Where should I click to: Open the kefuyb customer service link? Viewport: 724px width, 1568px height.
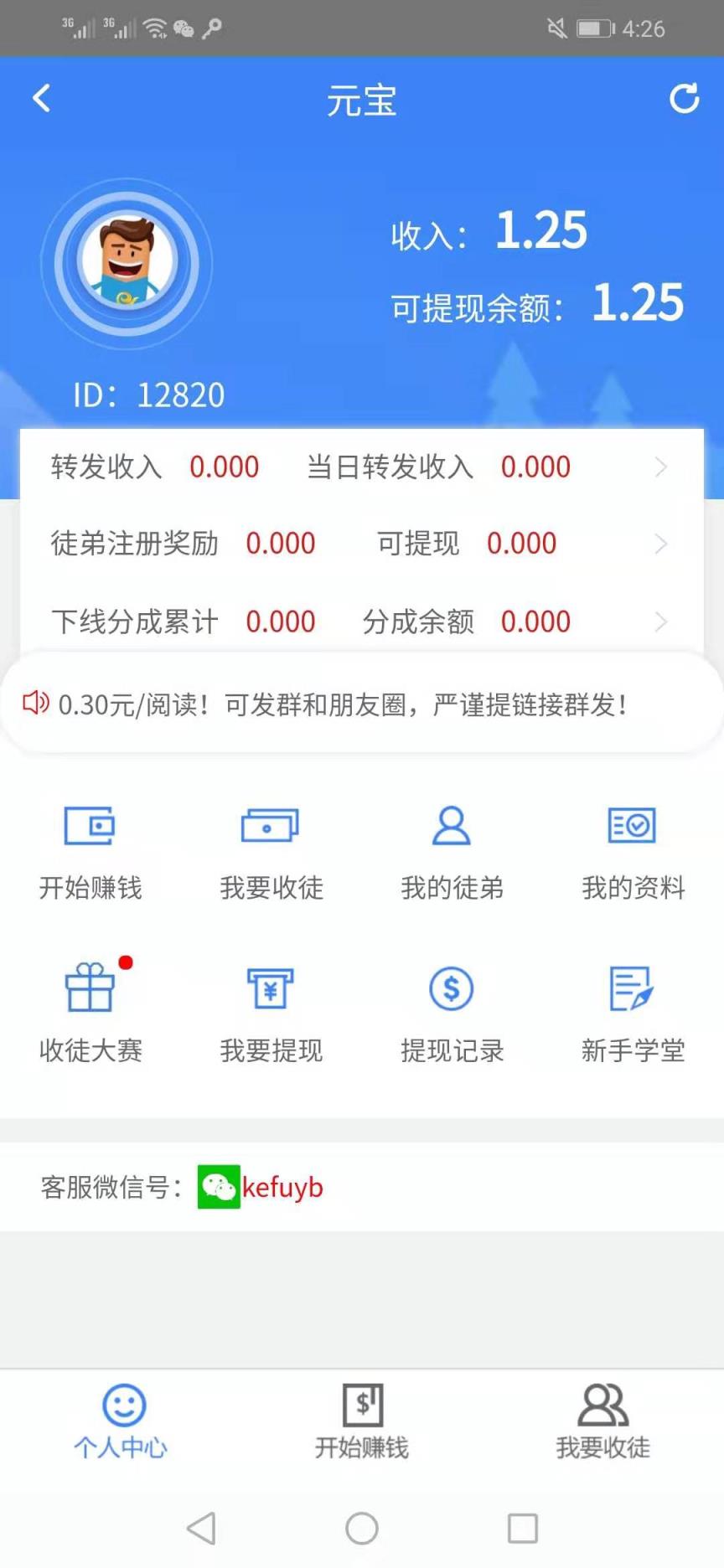tap(282, 1187)
